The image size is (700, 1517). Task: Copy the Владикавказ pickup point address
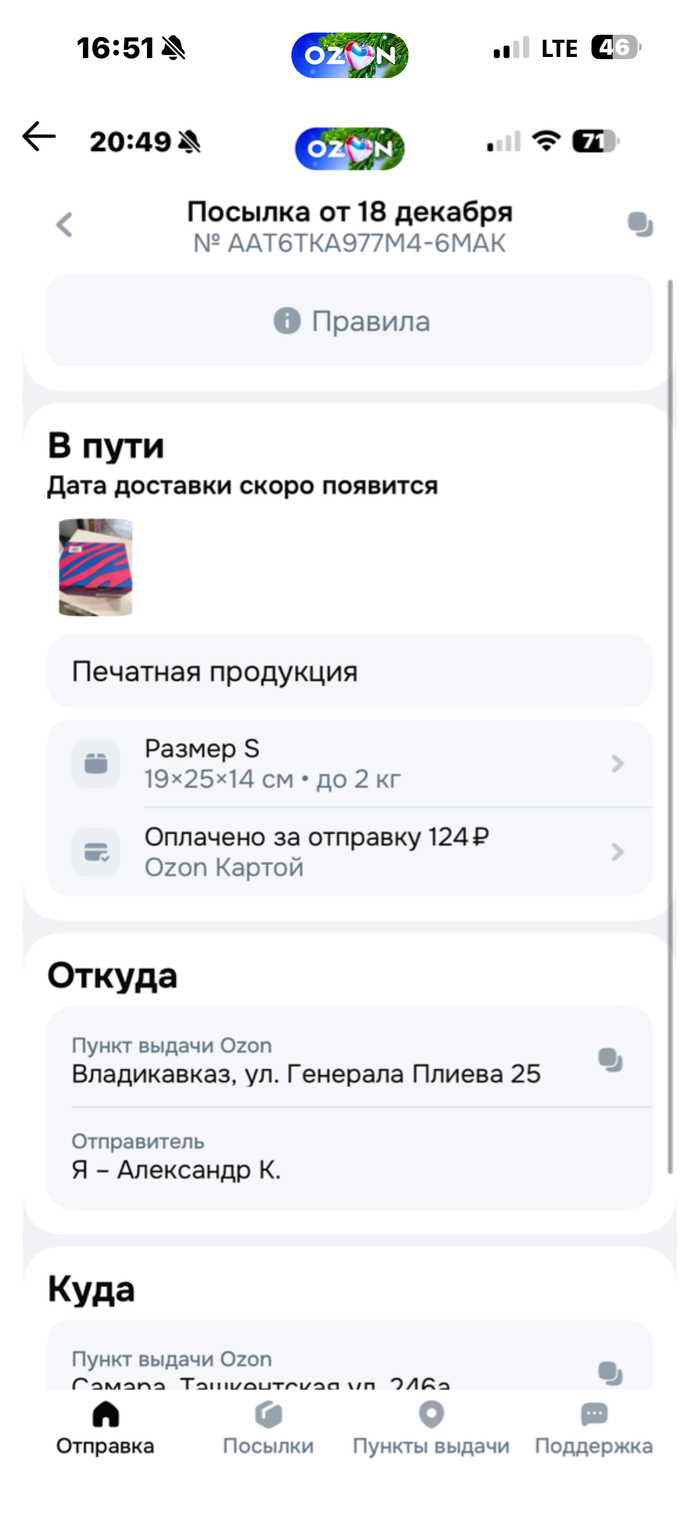pos(610,1060)
